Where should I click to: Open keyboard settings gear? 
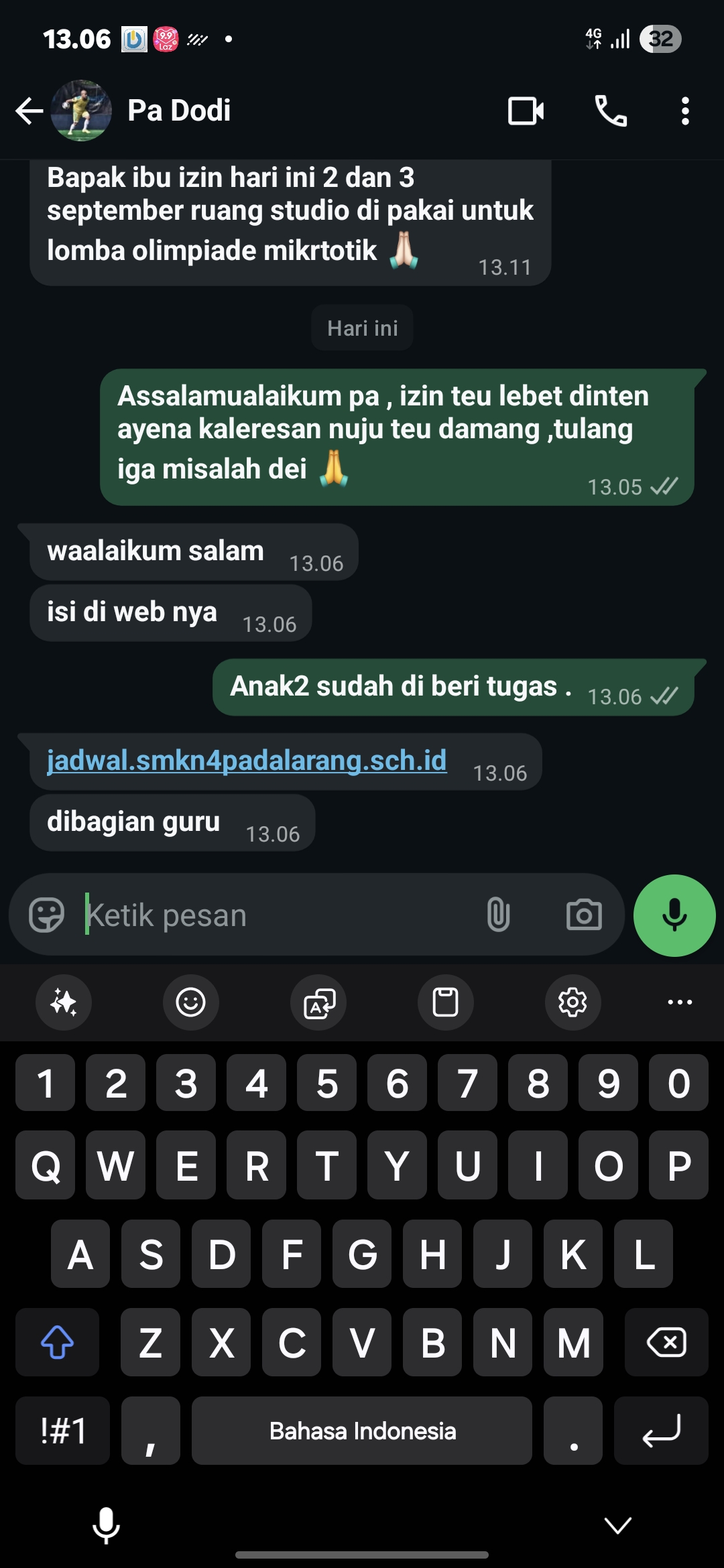coord(573,1002)
